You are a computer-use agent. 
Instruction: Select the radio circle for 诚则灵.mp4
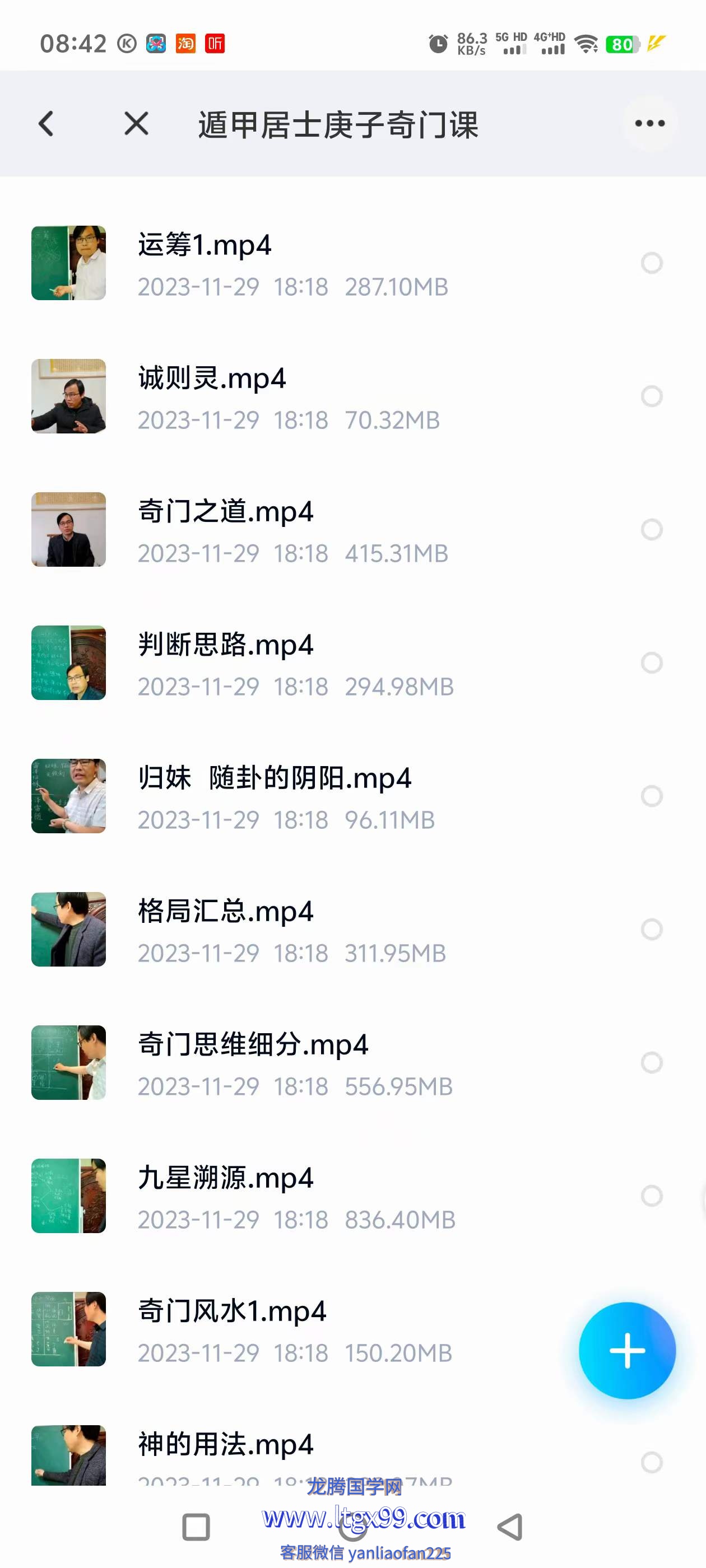pyautogui.click(x=651, y=396)
